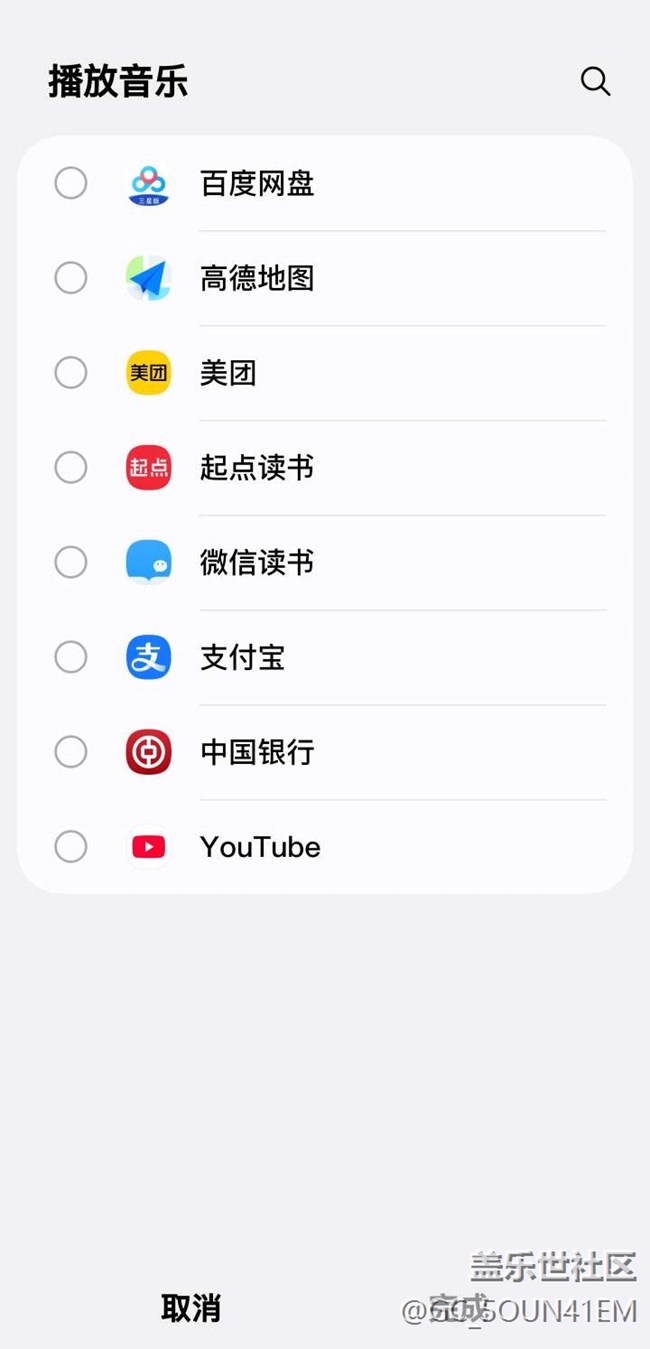Tap 取消 to cancel selection
The image size is (650, 1349).
tap(191, 1308)
